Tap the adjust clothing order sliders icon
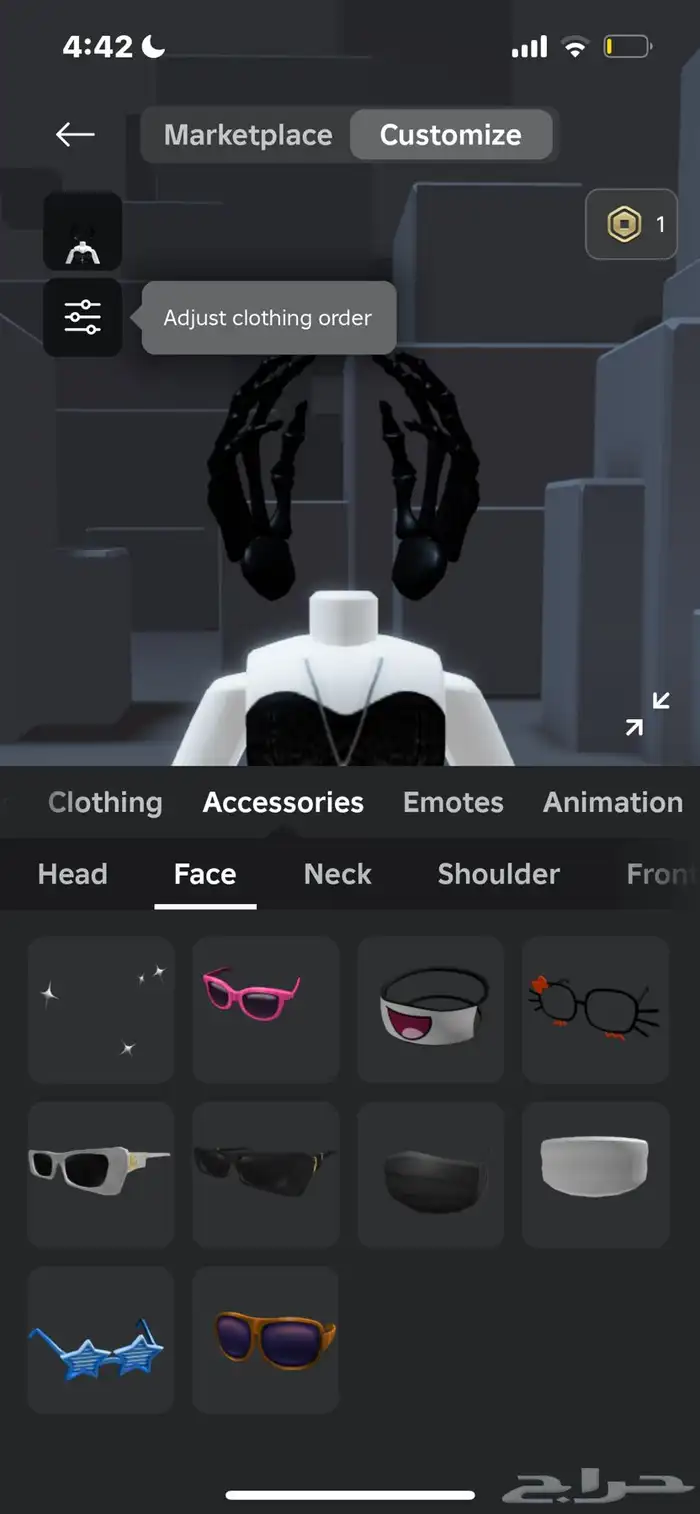This screenshot has height=1514, width=700. (x=83, y=318)
